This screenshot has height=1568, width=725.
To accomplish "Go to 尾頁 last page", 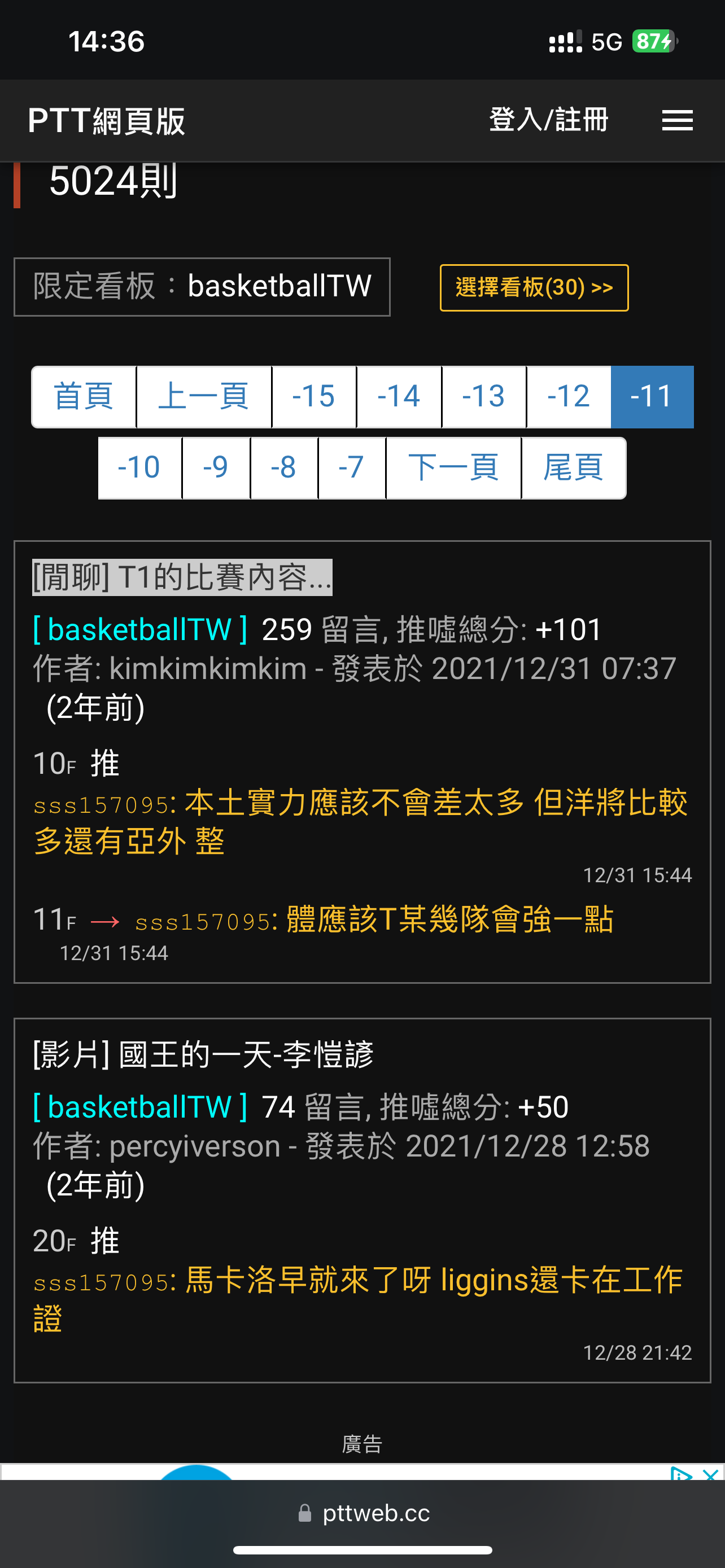I will click(573, 468).
